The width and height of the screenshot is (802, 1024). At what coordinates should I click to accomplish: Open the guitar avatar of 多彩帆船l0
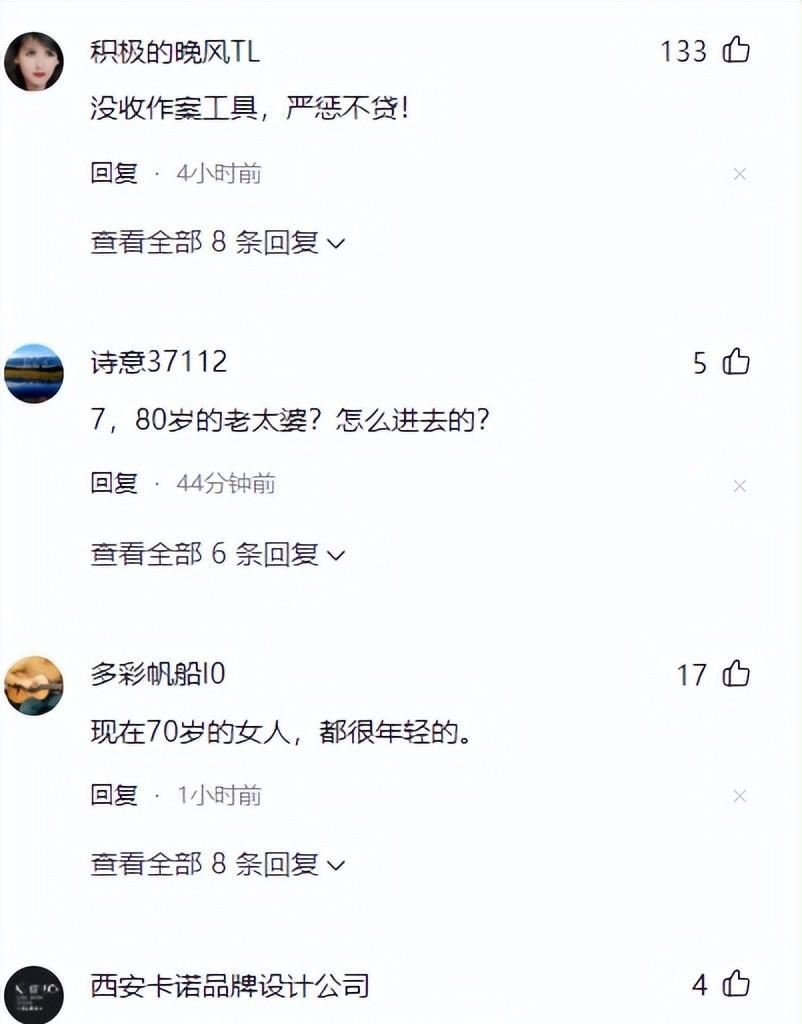pyautogui.click(x=37, y=681)
